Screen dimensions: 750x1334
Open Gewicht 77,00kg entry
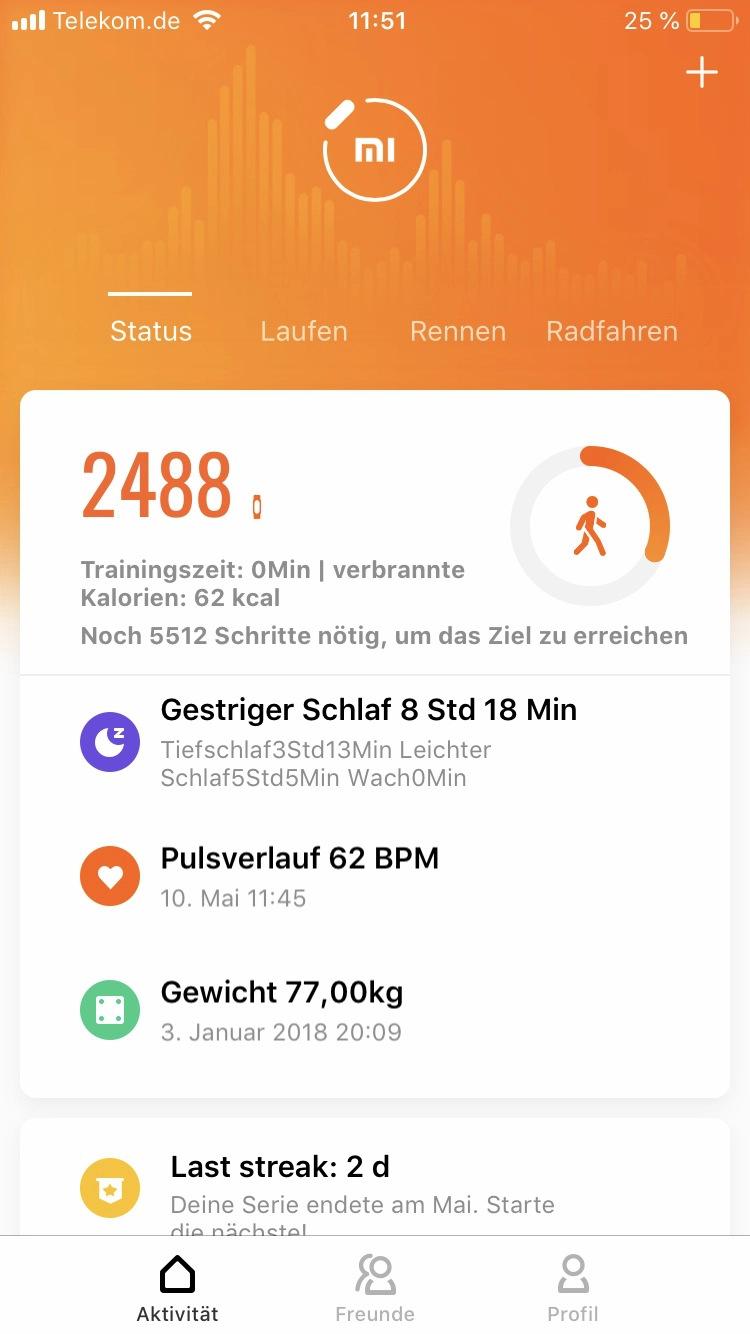pos(375,1009)
